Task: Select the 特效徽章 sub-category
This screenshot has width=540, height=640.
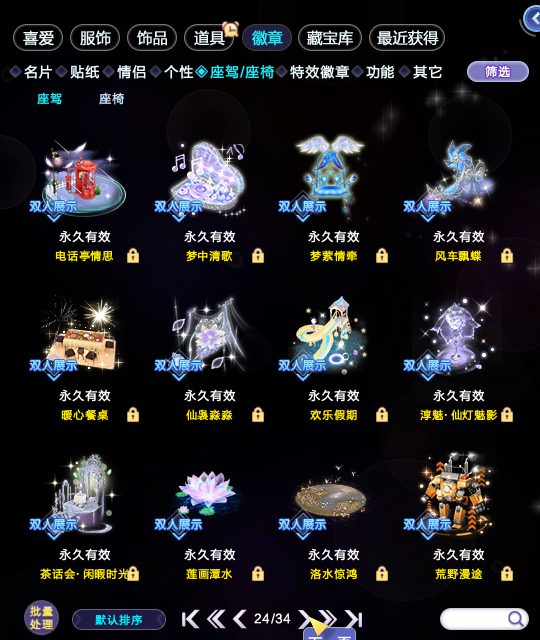Action: click(x=319, y=72)
